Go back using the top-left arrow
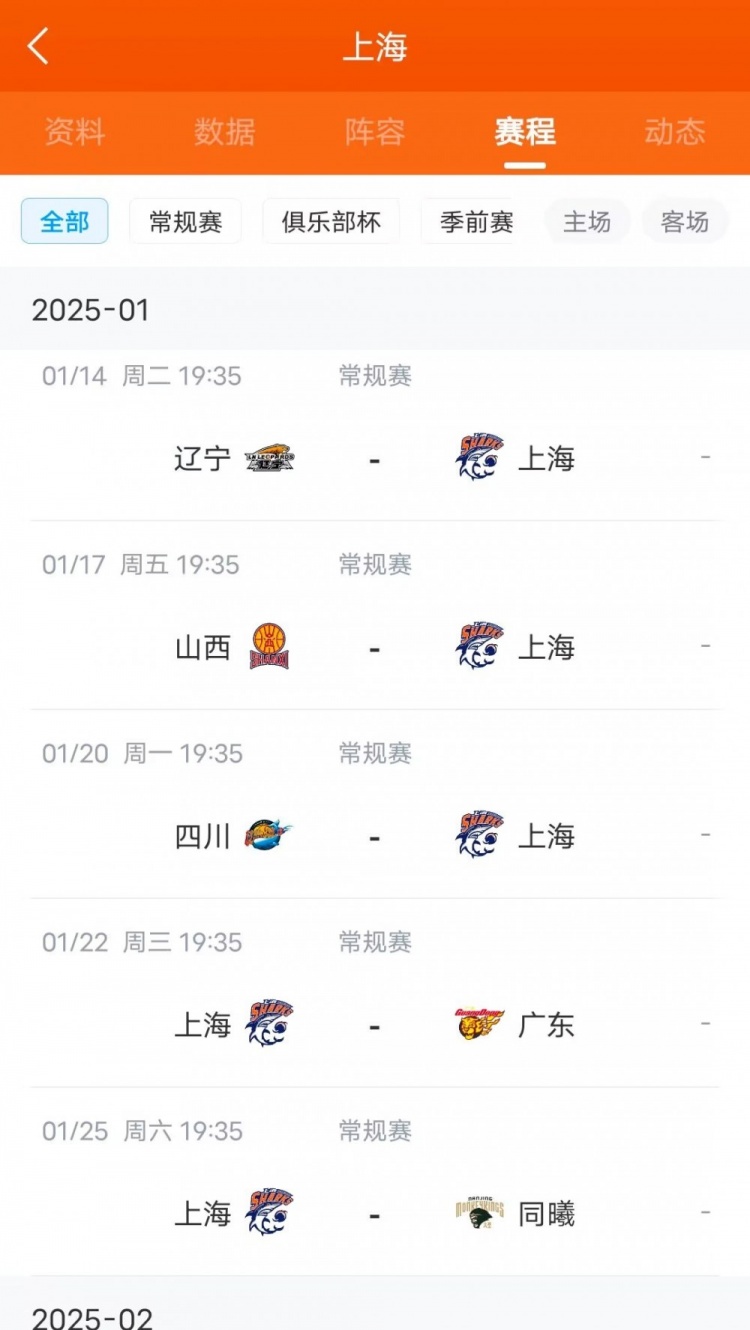This screenshot has width=750, height=1330. pyautogui.click(x=38, y=46)
